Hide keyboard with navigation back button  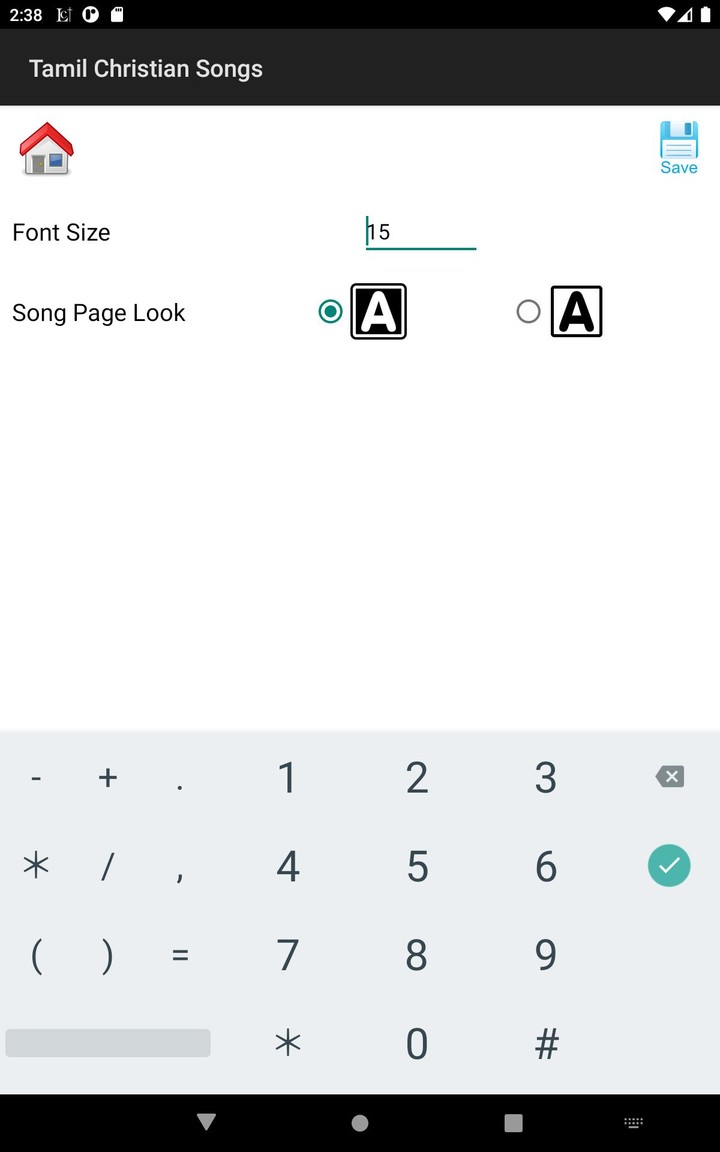[207, 1122]
